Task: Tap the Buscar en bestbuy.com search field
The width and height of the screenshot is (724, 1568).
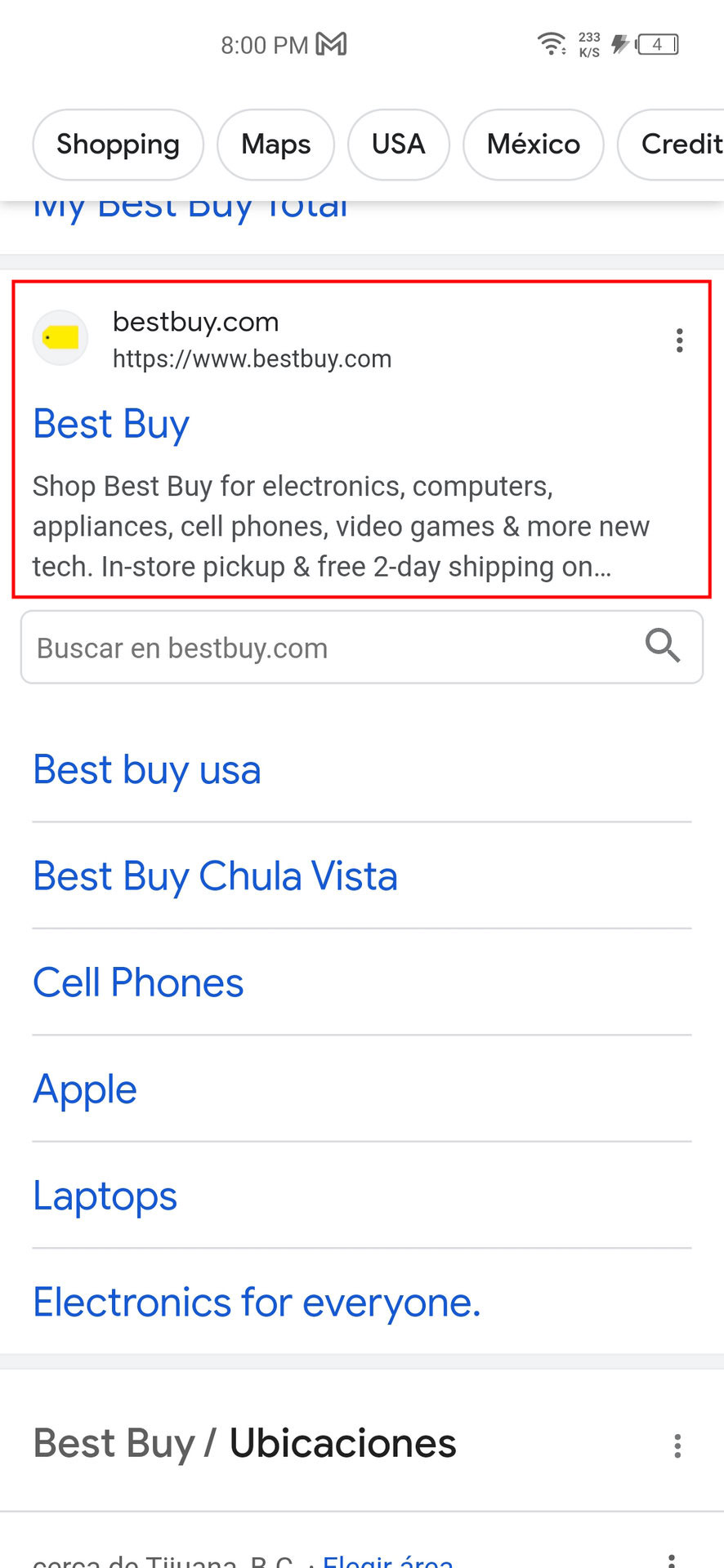Action: 362,648
